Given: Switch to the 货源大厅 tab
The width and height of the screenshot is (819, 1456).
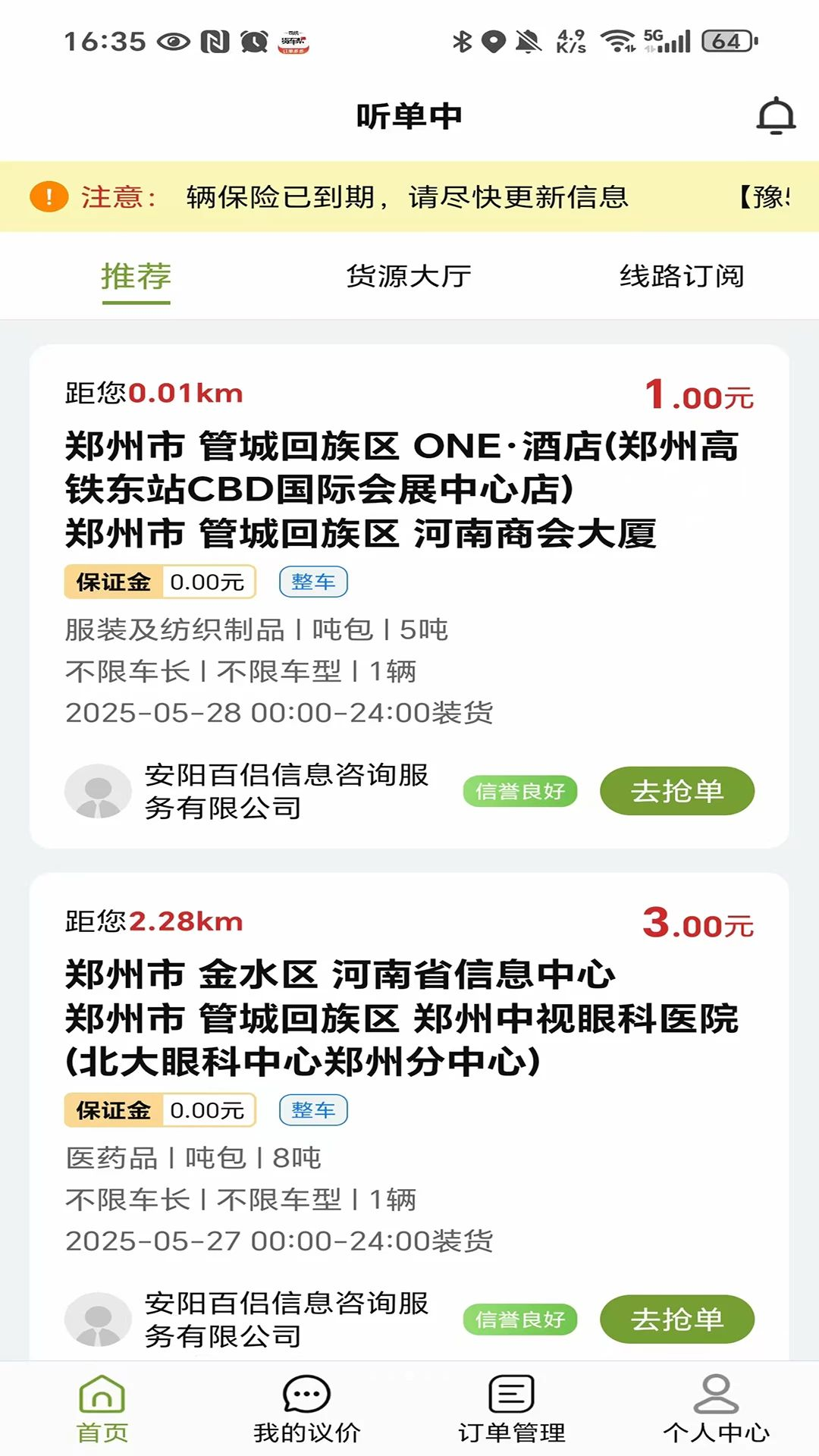Looking at the screenshot, I should click(409, 276).
